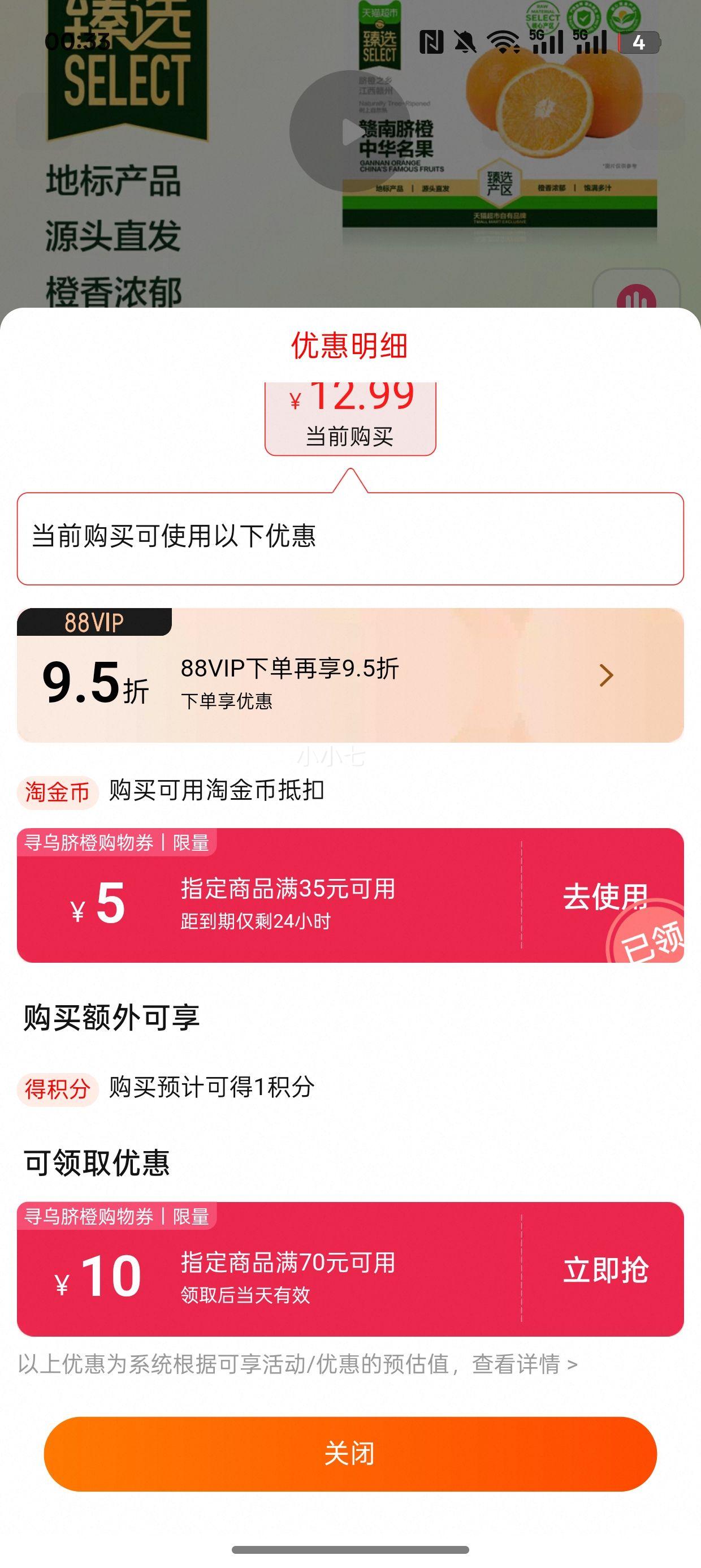Expand 88VIP discount details via chevron

pyautogui.click(x=605, y=675)
